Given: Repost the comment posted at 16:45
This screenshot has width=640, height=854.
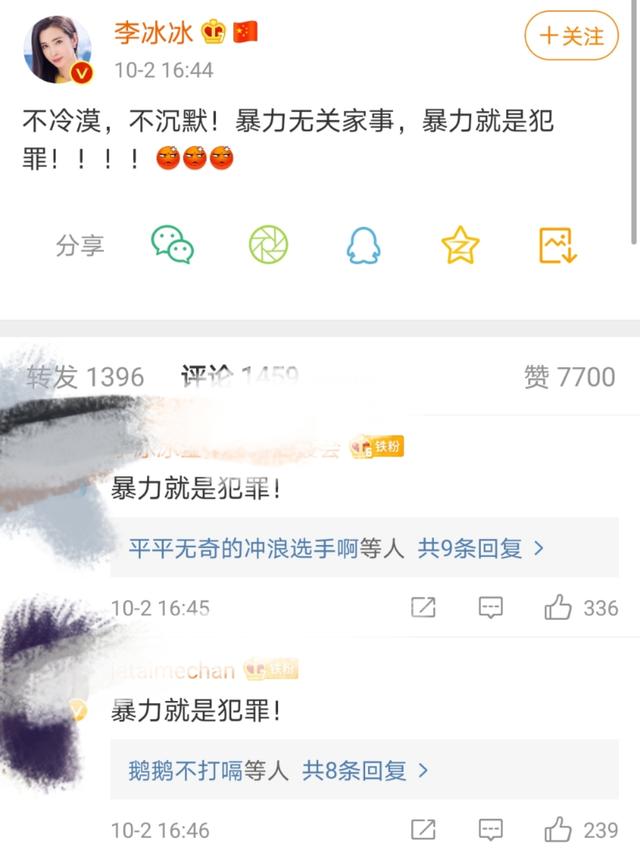Looking at the screenshot, I should coord(423,607).
